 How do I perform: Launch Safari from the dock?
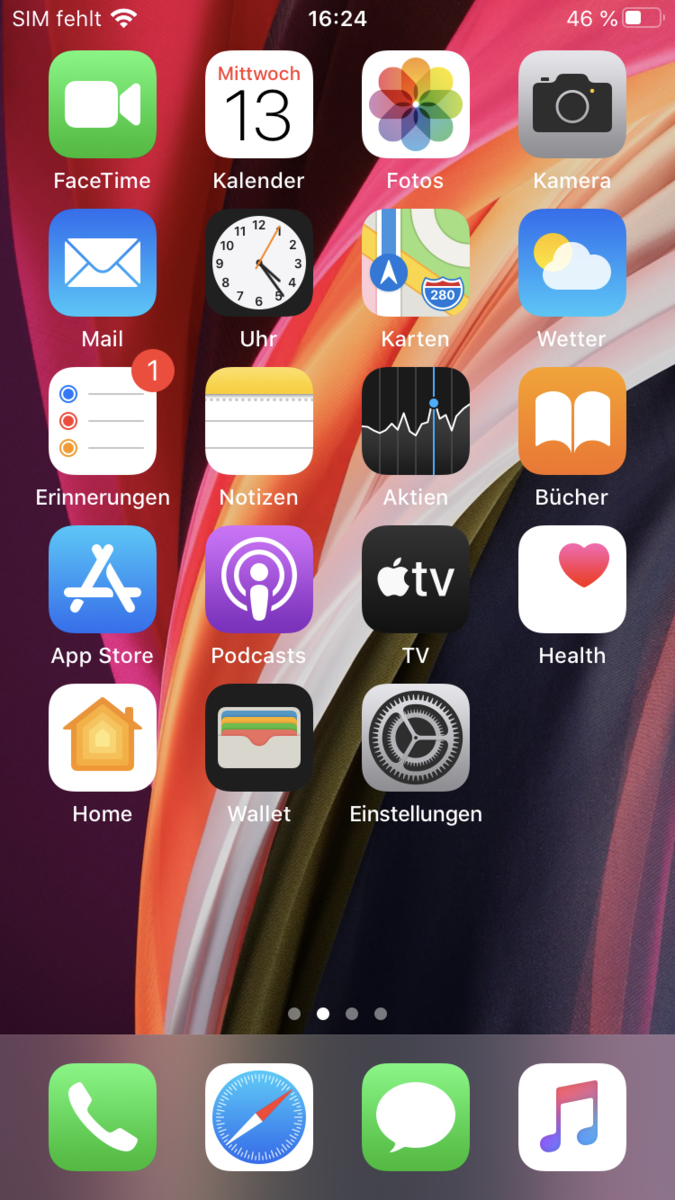(x=259, y=1116)
